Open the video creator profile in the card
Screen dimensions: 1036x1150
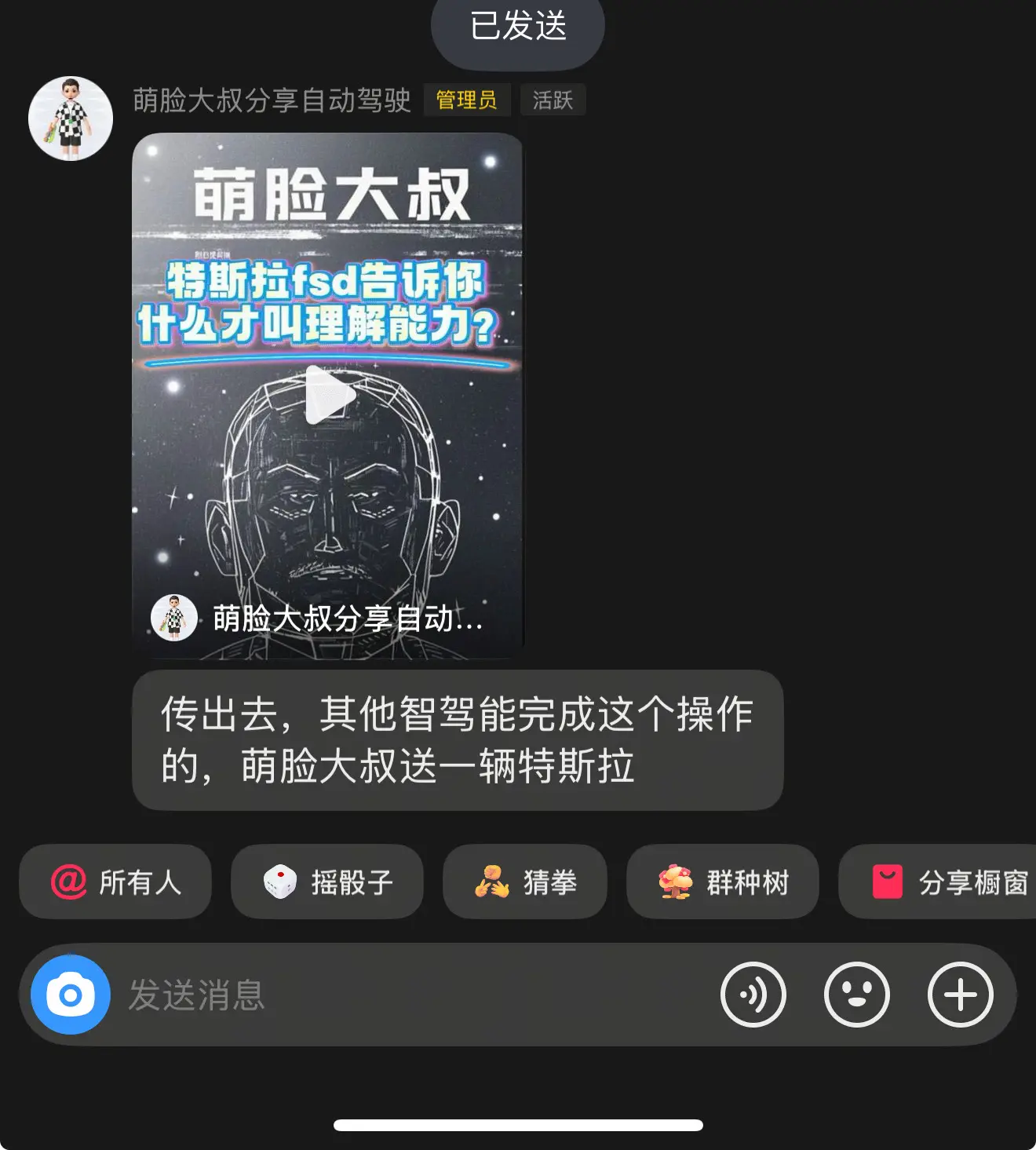tap(174, 620)
